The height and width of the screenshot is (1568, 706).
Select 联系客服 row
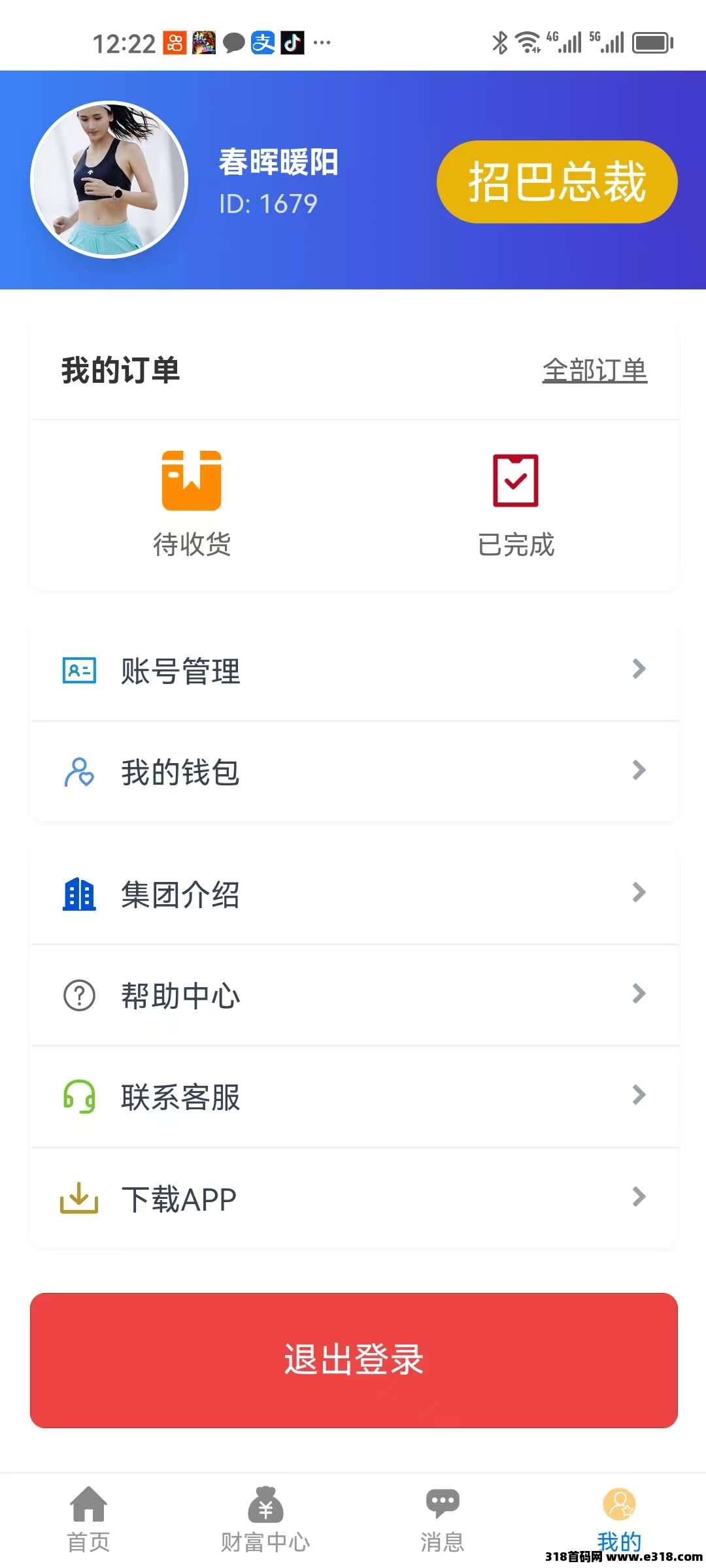click(354, 1096)
